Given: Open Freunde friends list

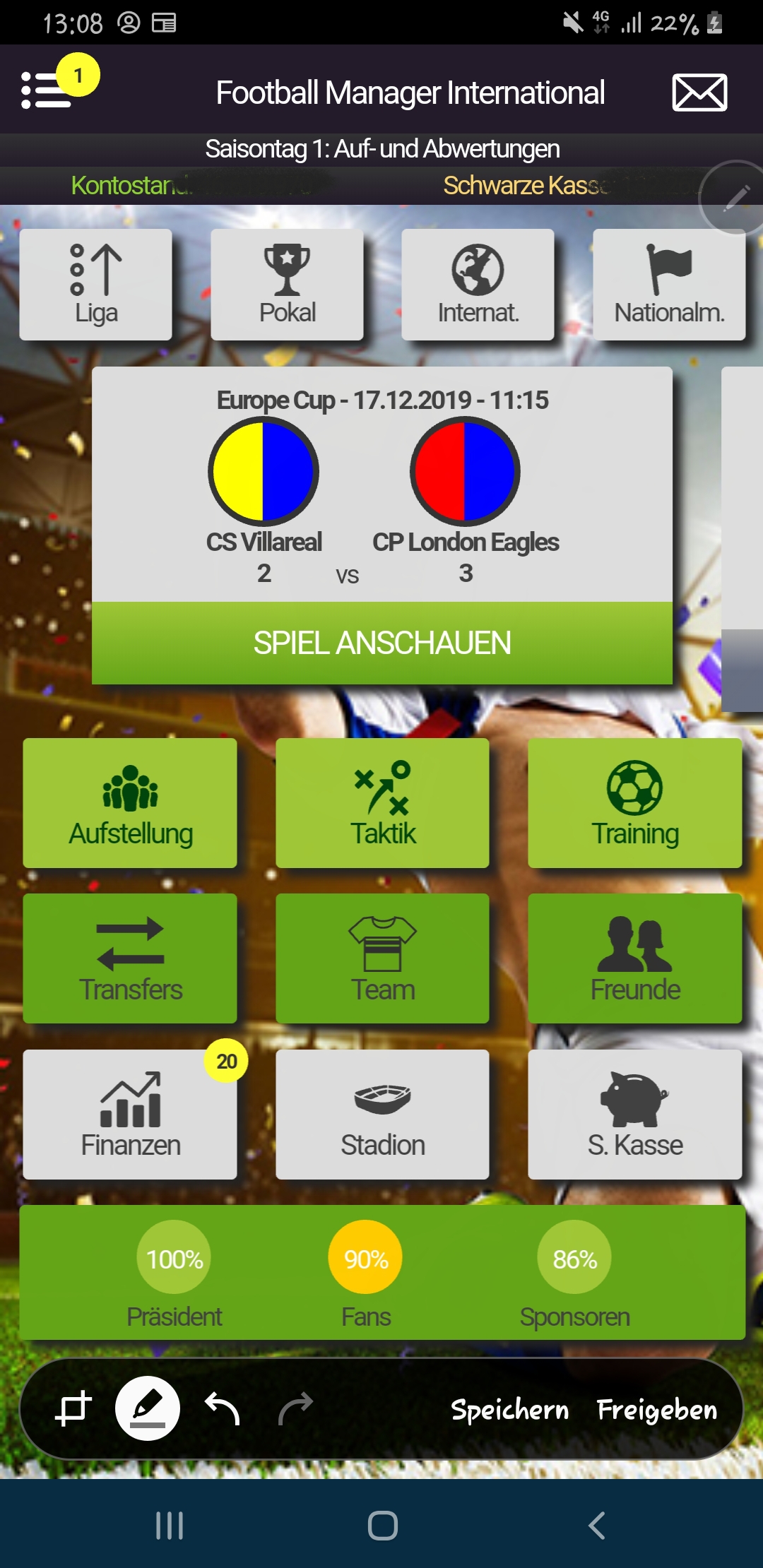Looking at the screenshot, I should coord(634,958).
